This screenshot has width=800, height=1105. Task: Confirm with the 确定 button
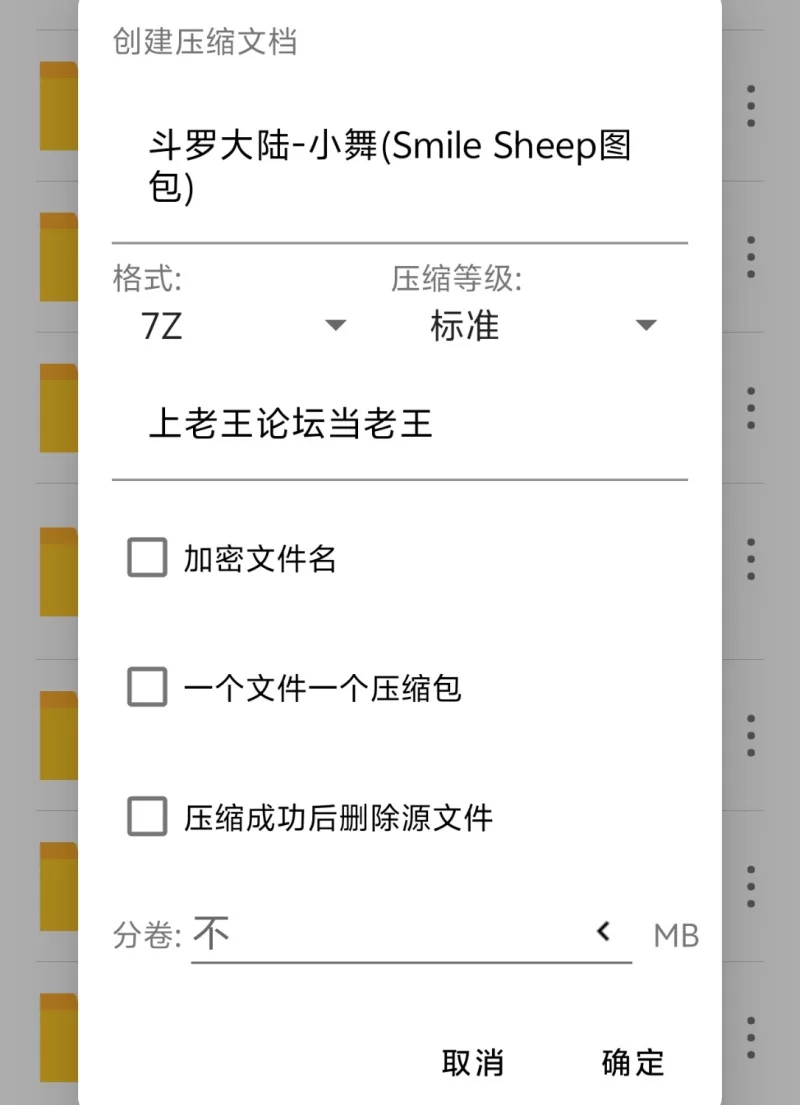coord(632,1062)
